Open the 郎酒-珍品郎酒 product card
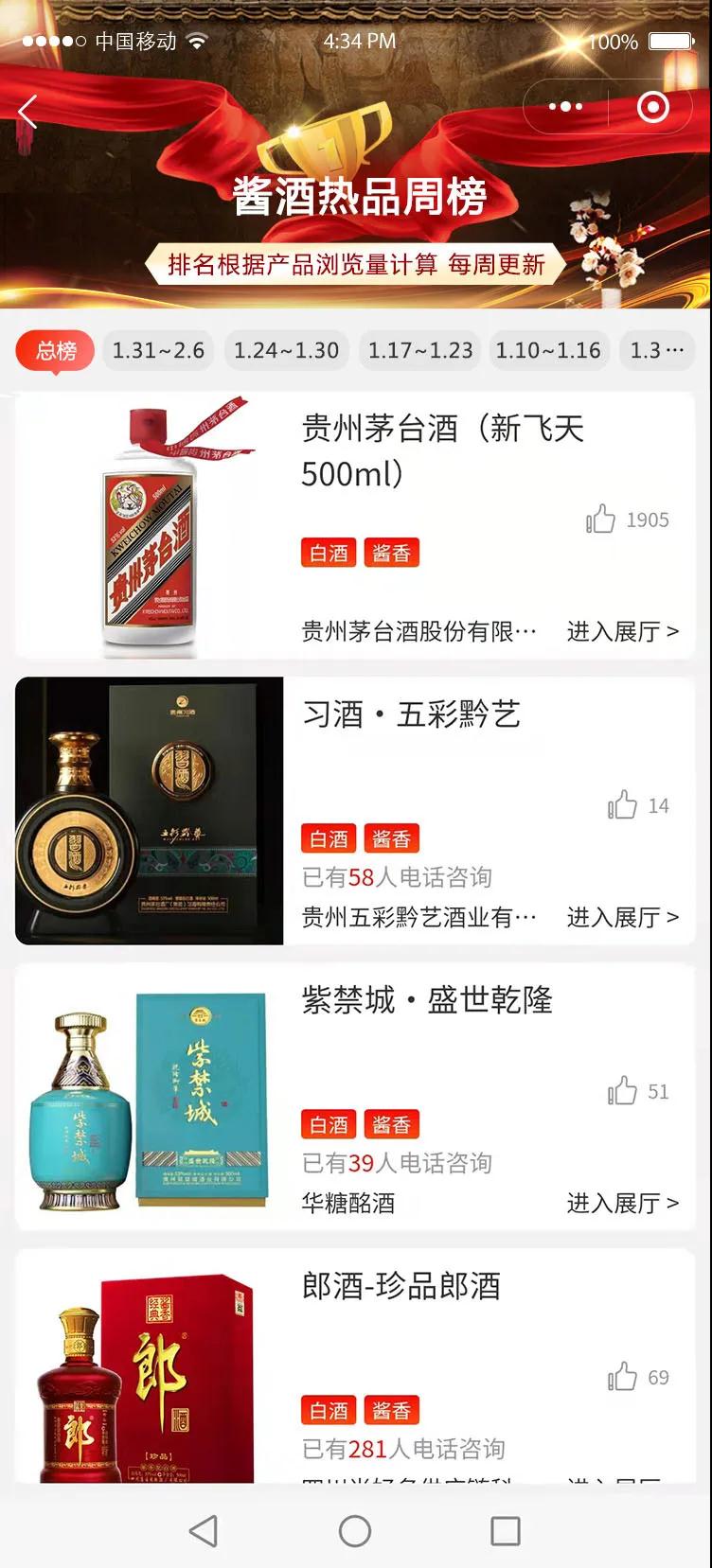Screen dimensions: 712x1568 [x=400, y=1286]
